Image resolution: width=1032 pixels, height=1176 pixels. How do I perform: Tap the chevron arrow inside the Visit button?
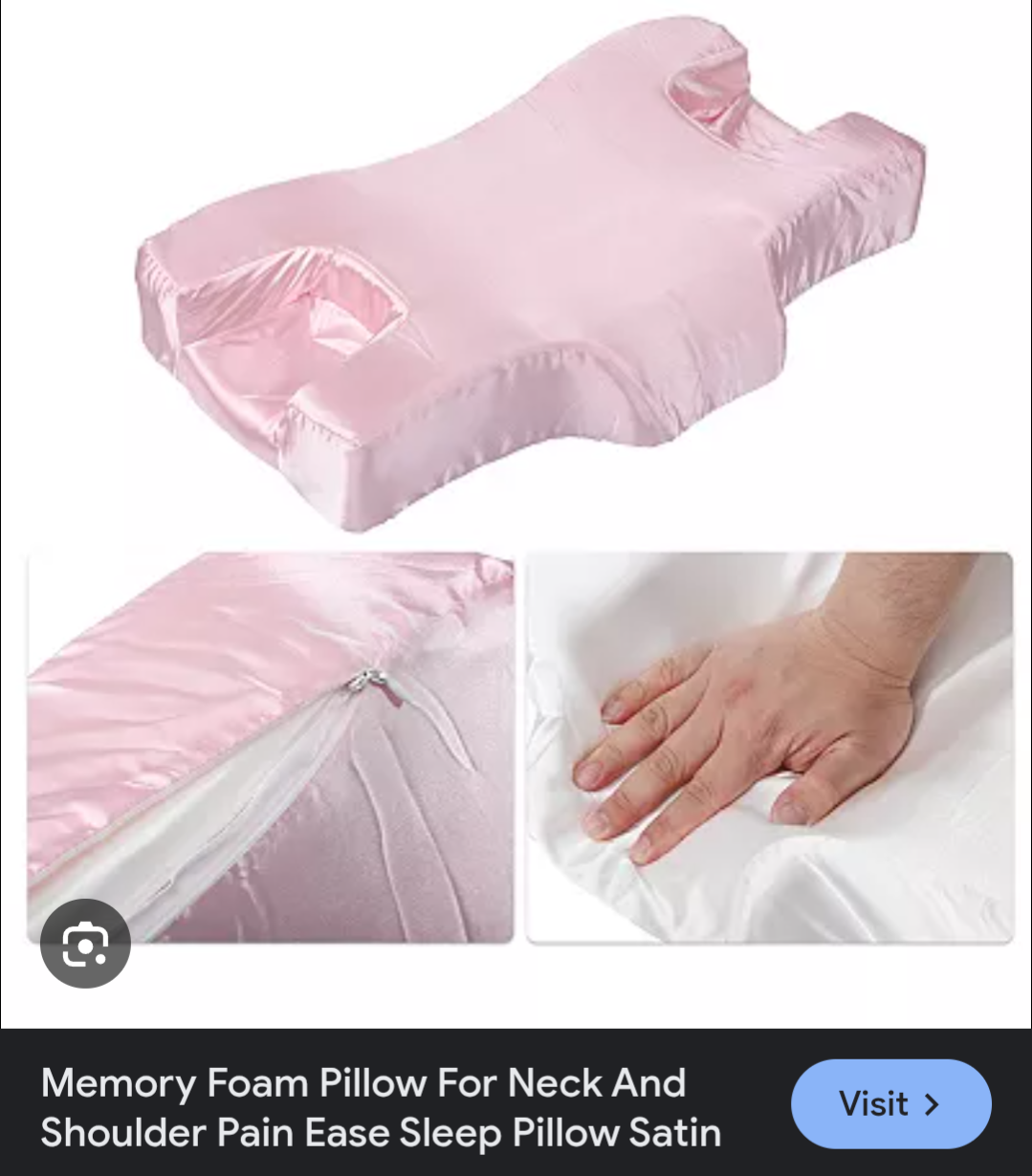[x=931, y=1104]
